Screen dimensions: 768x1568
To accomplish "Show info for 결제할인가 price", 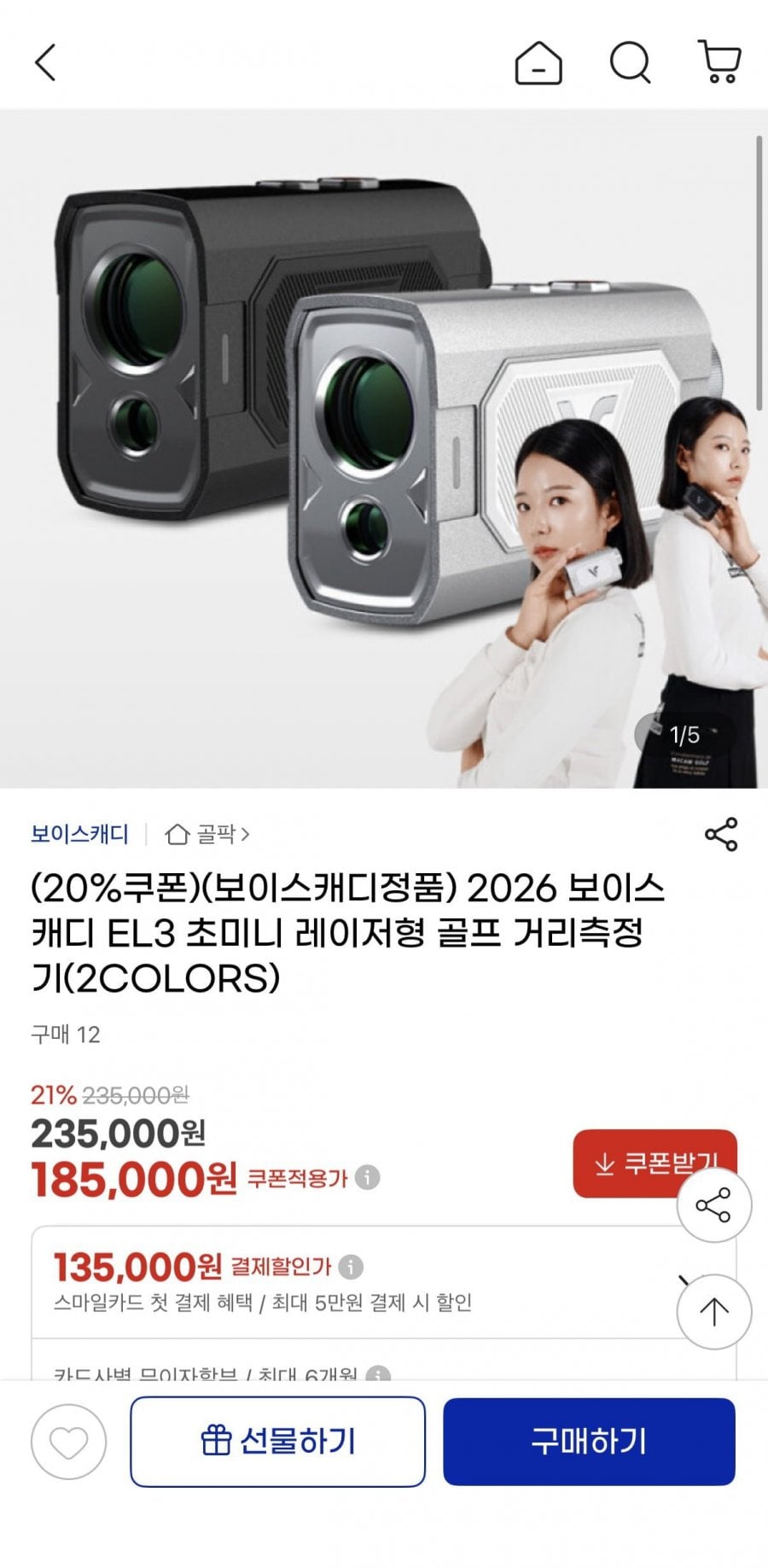I will (351, 1267).
